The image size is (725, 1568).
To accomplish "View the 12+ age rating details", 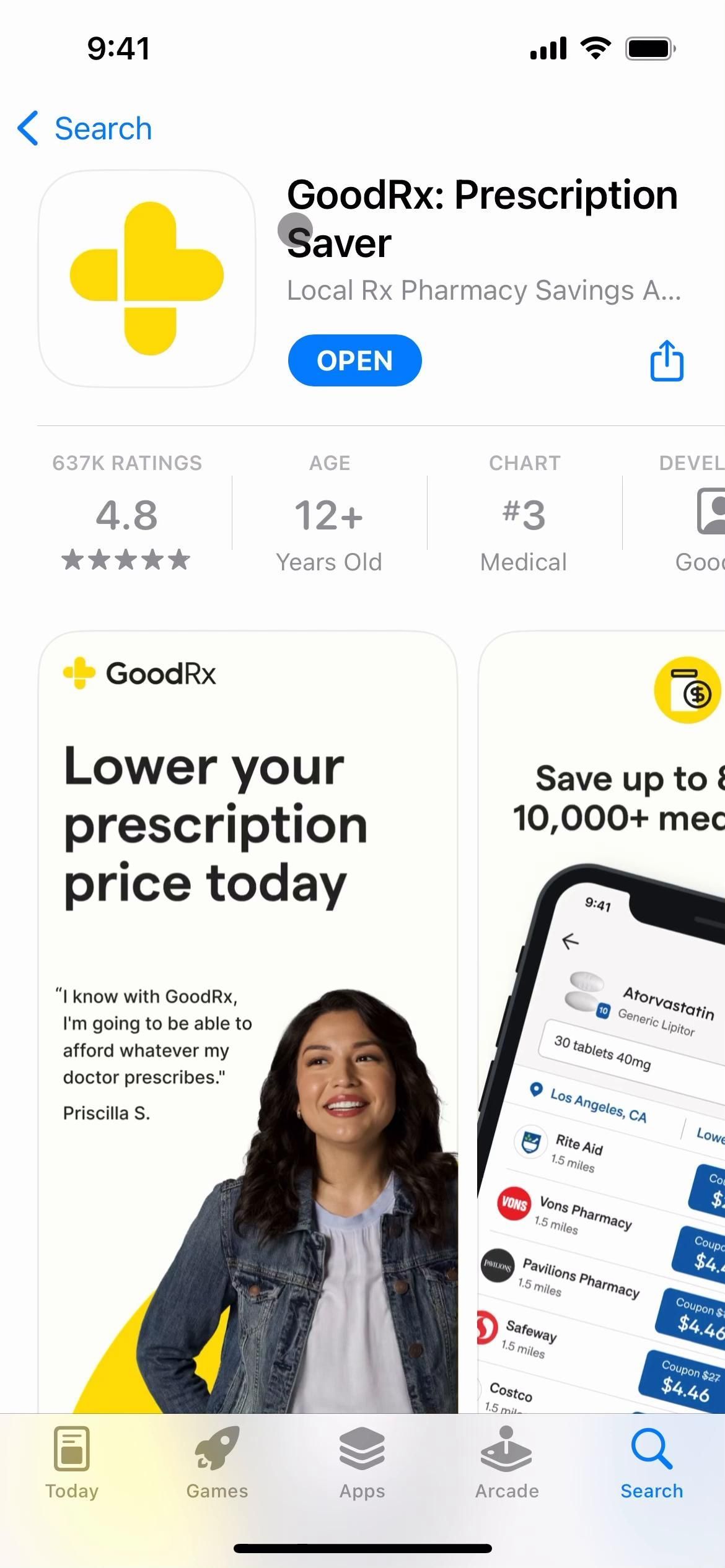I will point(329,513).
